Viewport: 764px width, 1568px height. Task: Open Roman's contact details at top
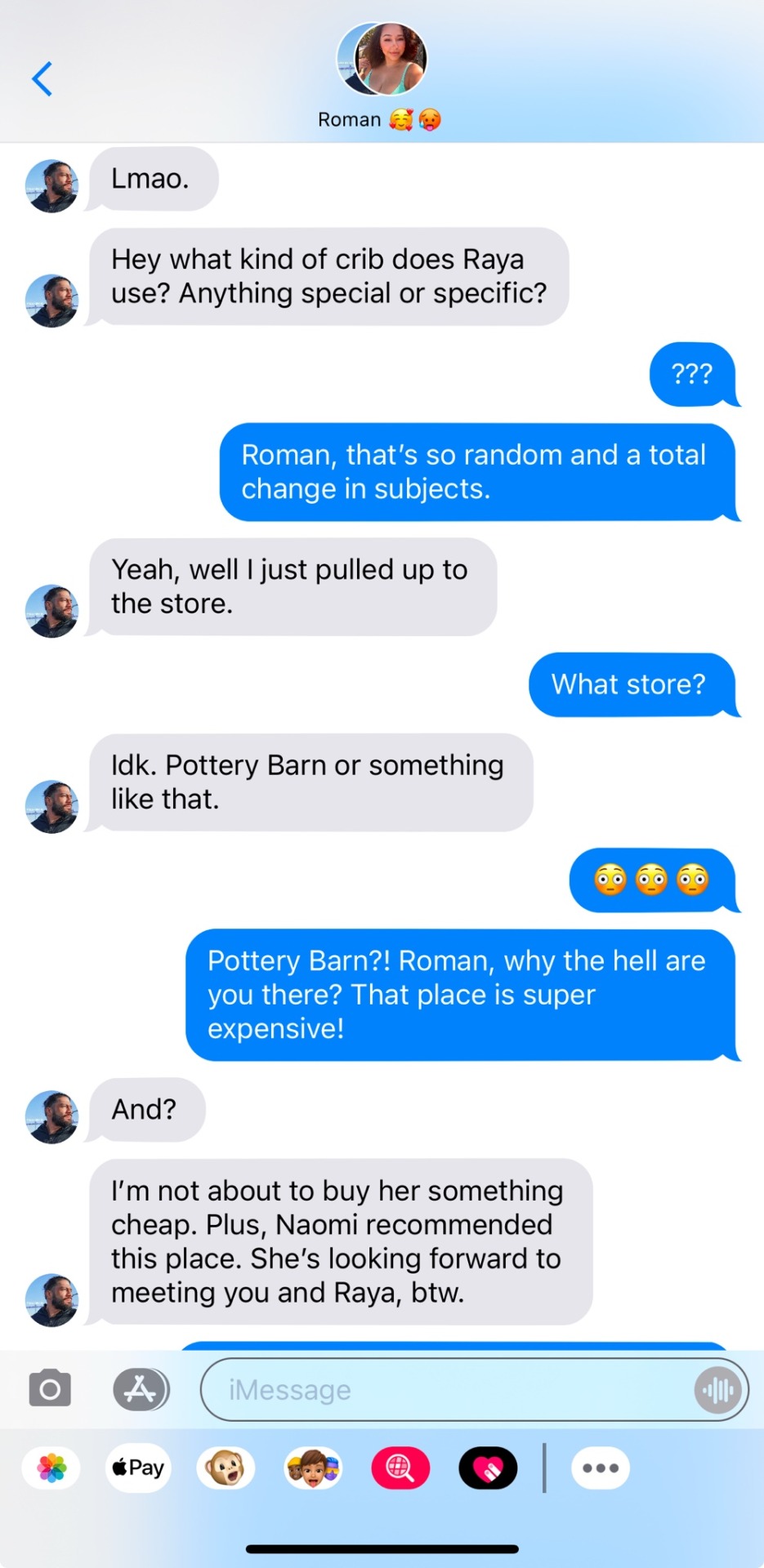click(381, 75)
